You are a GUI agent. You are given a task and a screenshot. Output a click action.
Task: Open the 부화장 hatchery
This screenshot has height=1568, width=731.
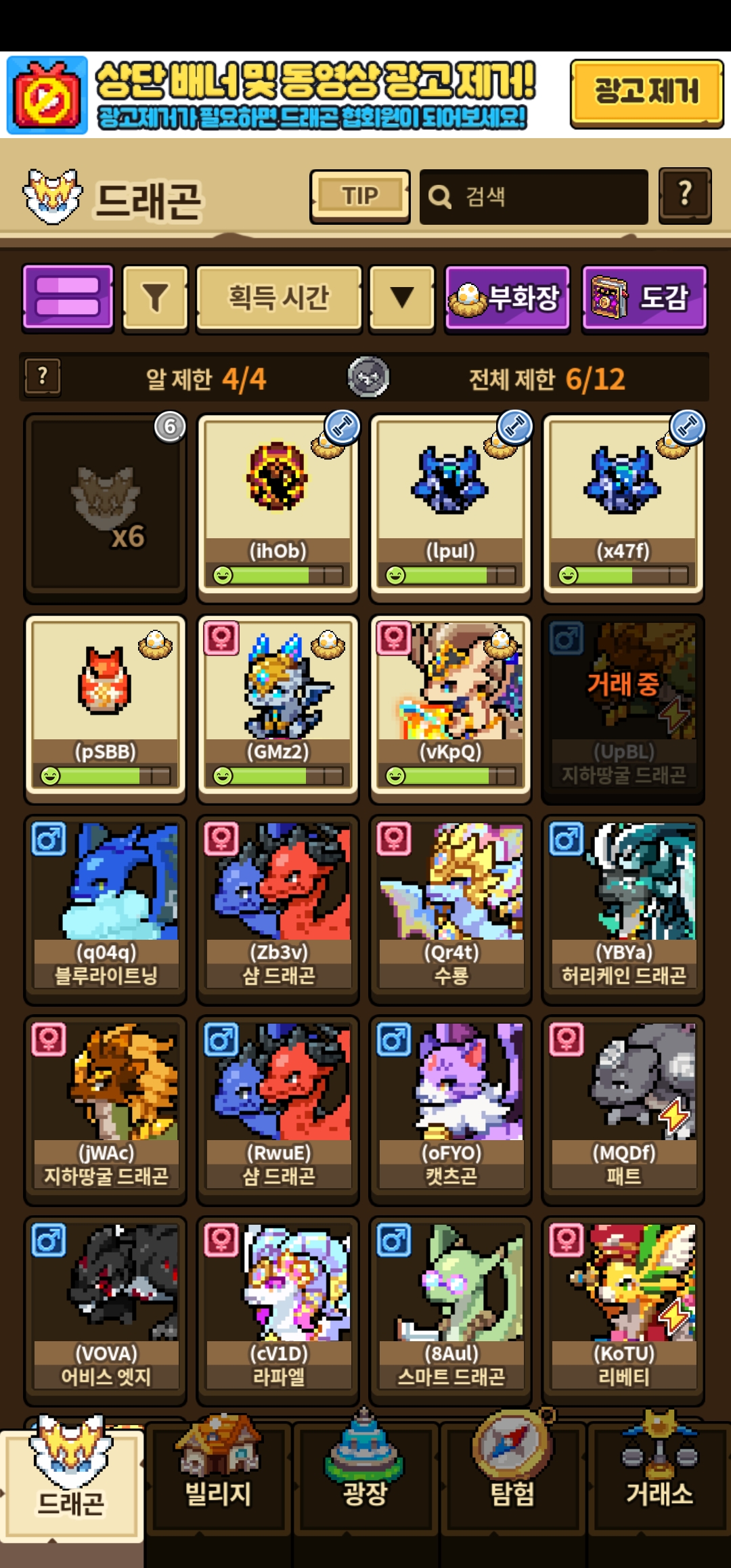click(507, 299)
